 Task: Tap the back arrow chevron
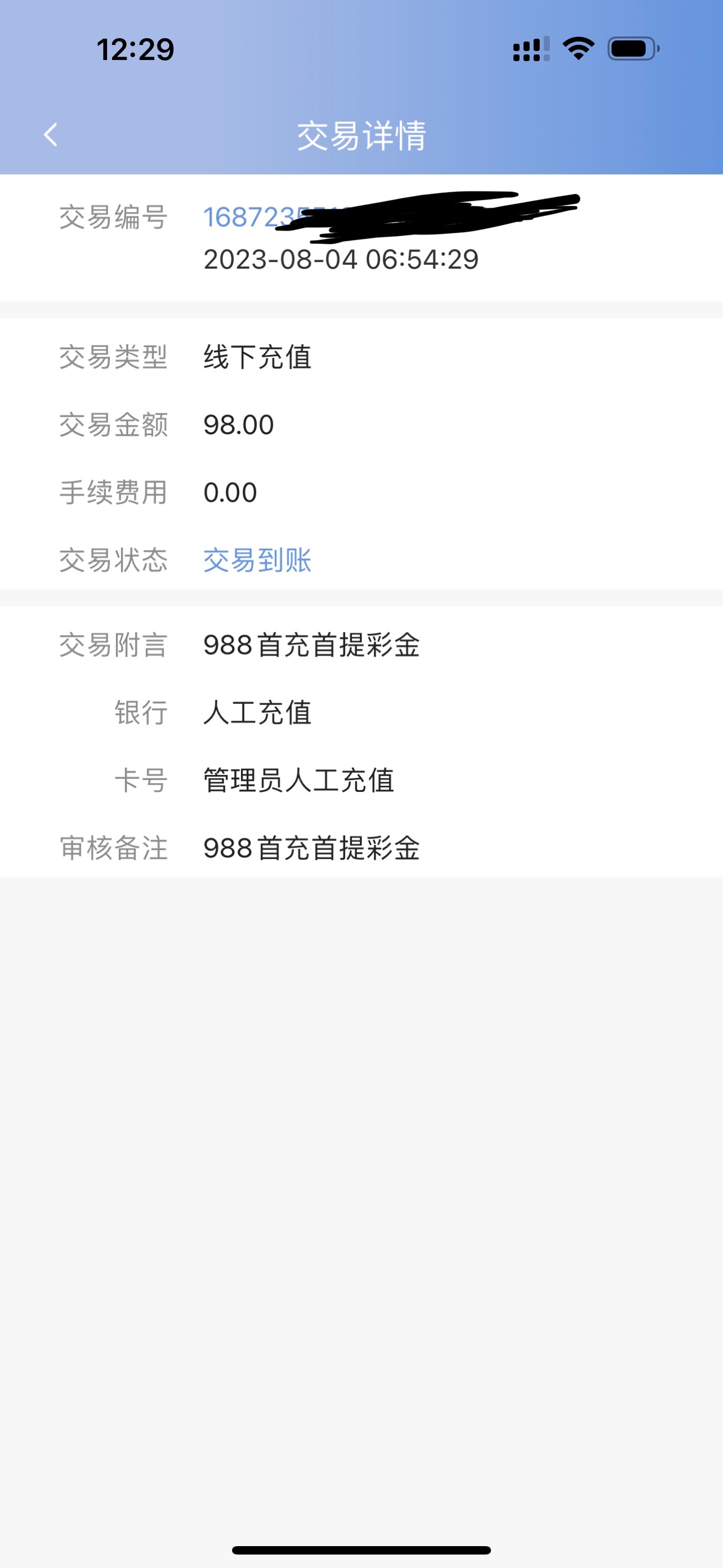(x=52, y=135)
